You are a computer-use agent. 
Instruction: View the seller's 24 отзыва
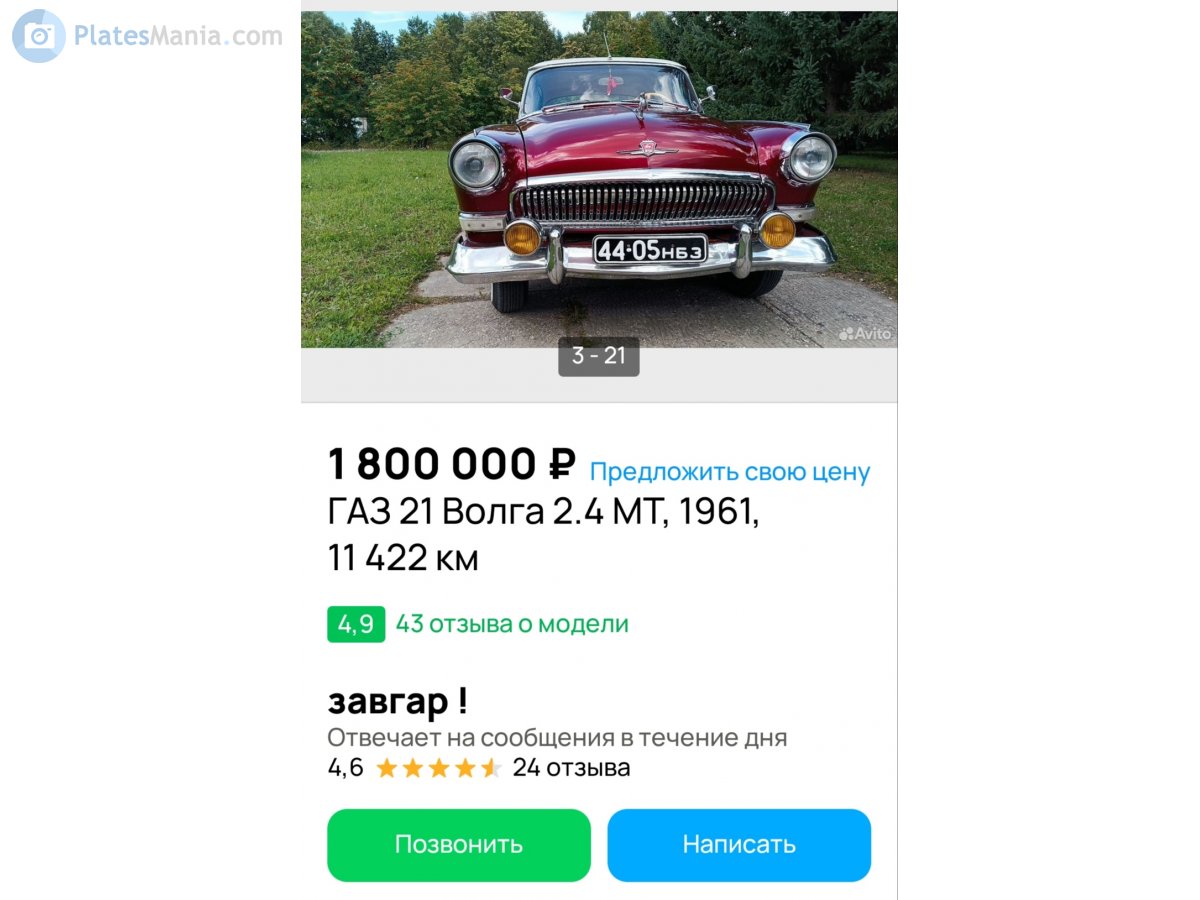click(x=571, y=768)
